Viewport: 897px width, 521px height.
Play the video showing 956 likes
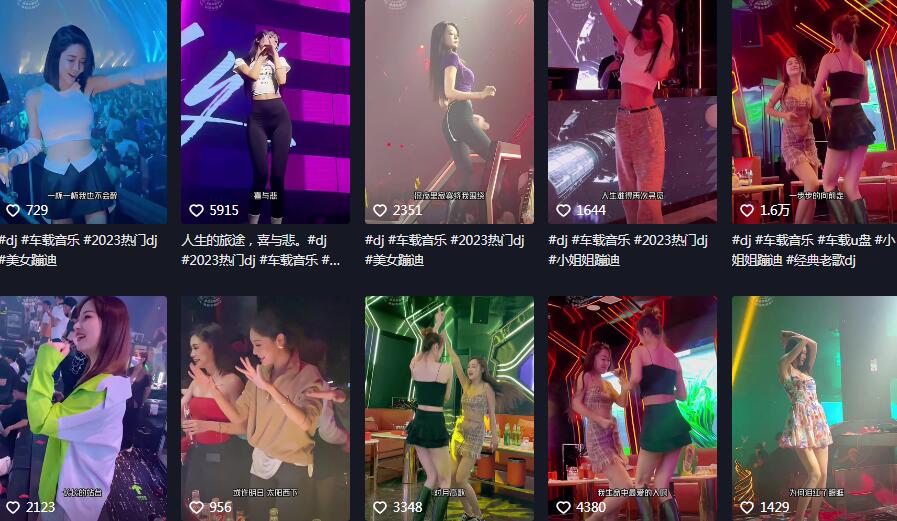265,405
